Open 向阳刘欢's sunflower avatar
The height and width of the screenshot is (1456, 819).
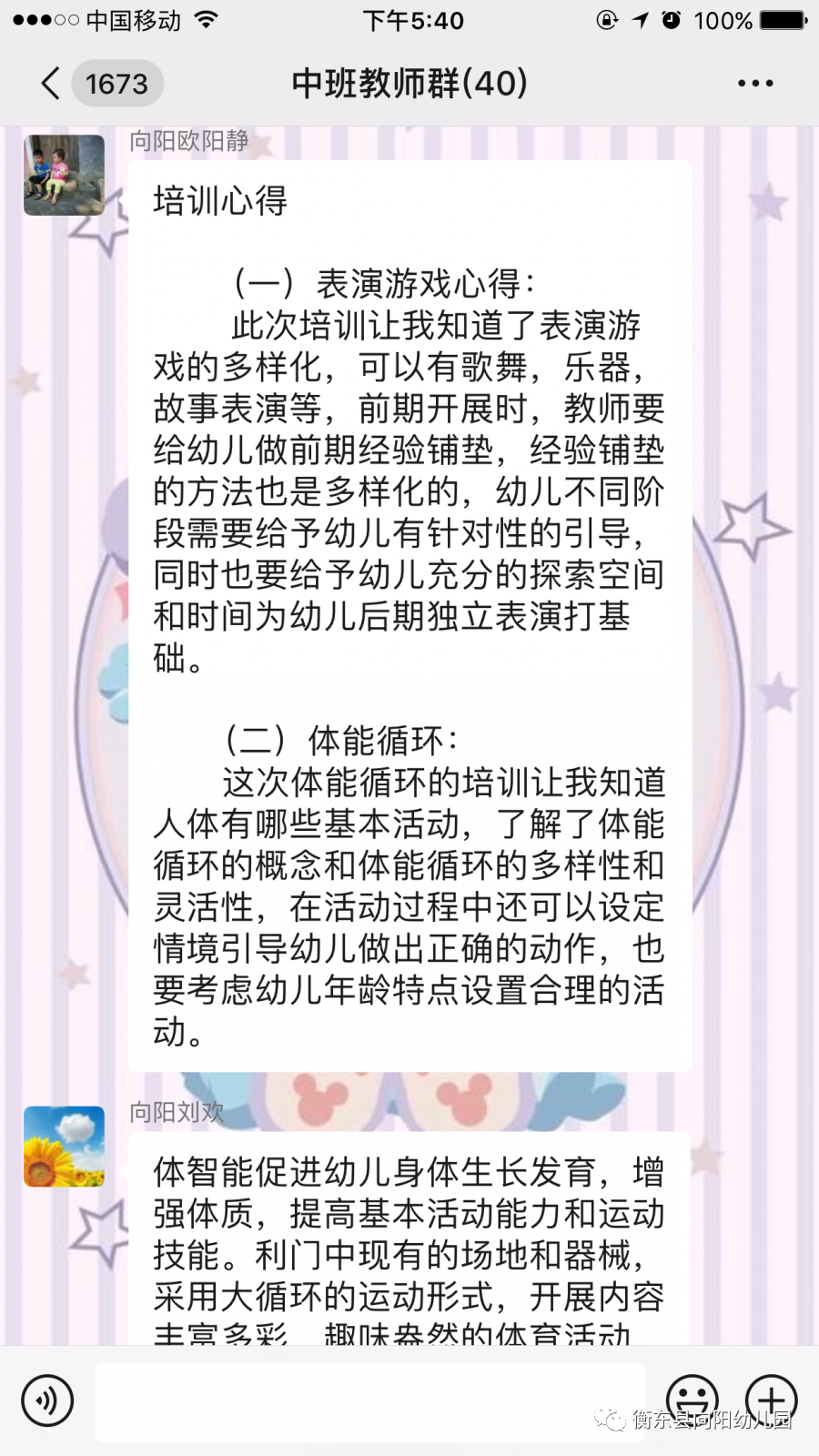pos(64,1146)
